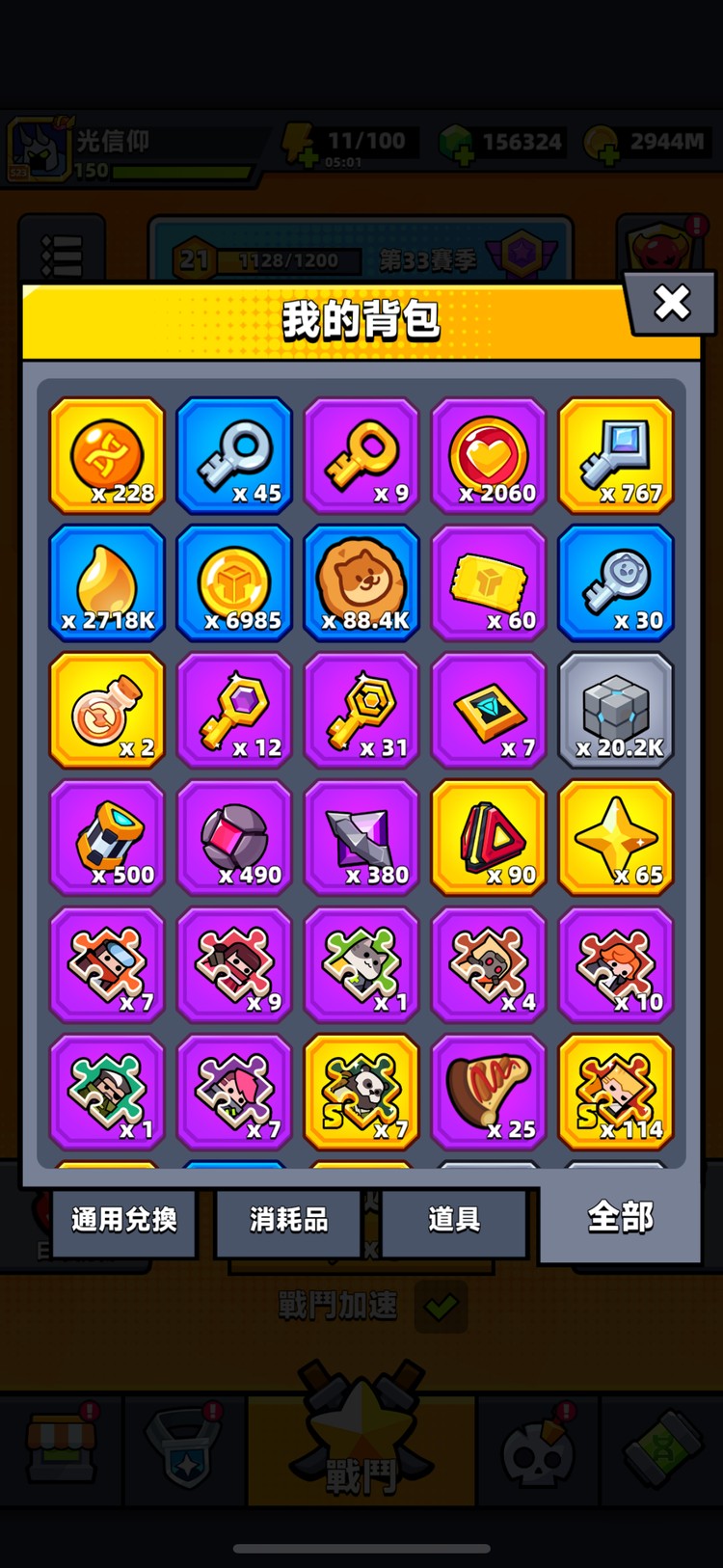Select the S puzzle piece x114
Viewport: 723px width, 1568px height.
pyautogui.click(x=616, y=1092)
